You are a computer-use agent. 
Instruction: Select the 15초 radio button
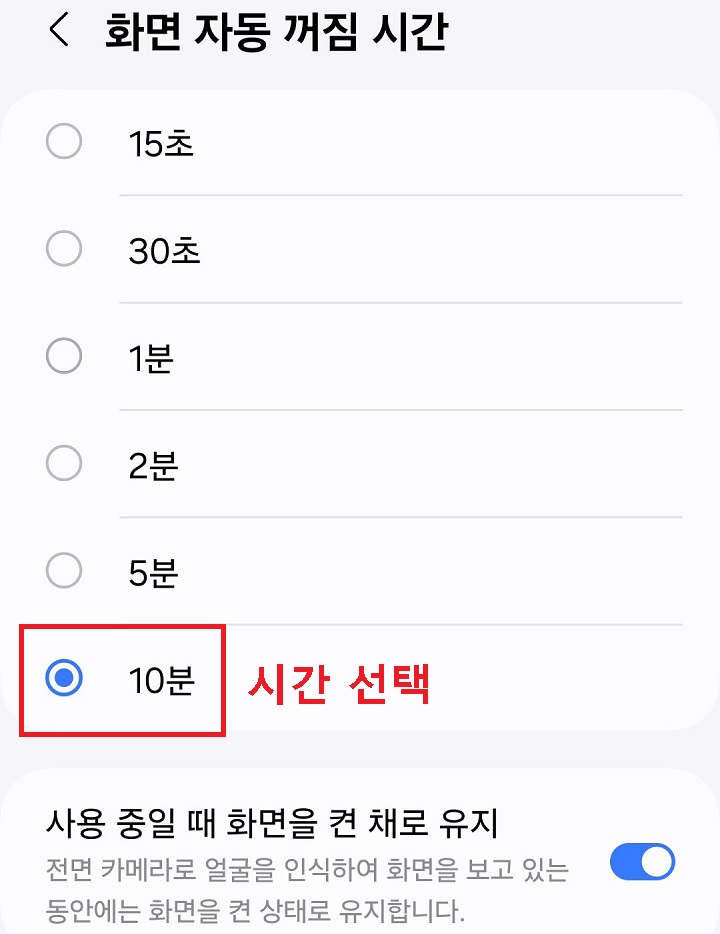[63, 143]
